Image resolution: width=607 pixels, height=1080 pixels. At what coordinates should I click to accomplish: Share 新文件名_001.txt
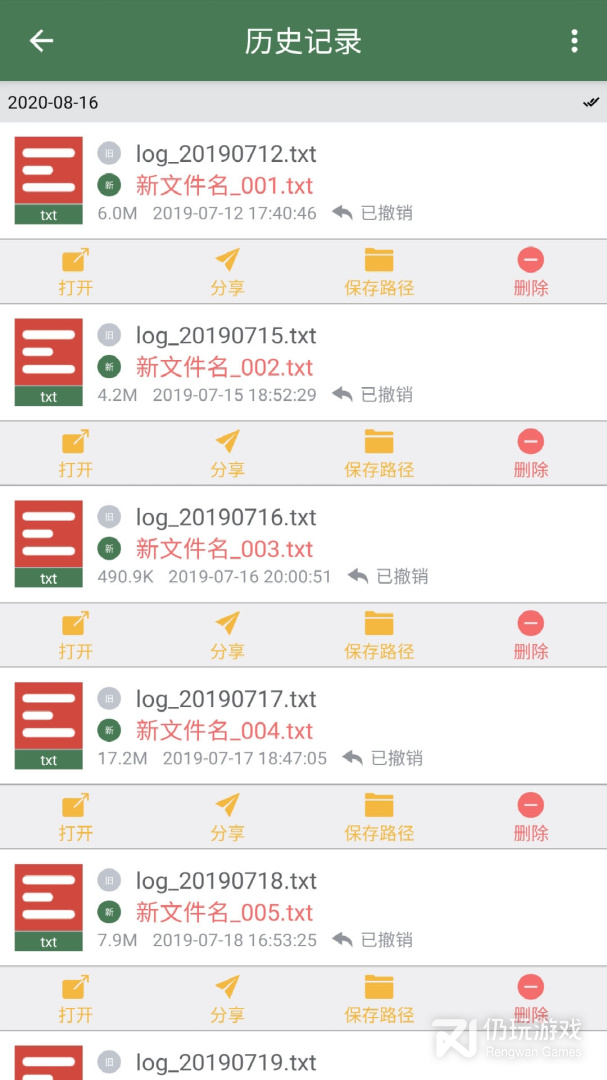[x=227, y=272]
